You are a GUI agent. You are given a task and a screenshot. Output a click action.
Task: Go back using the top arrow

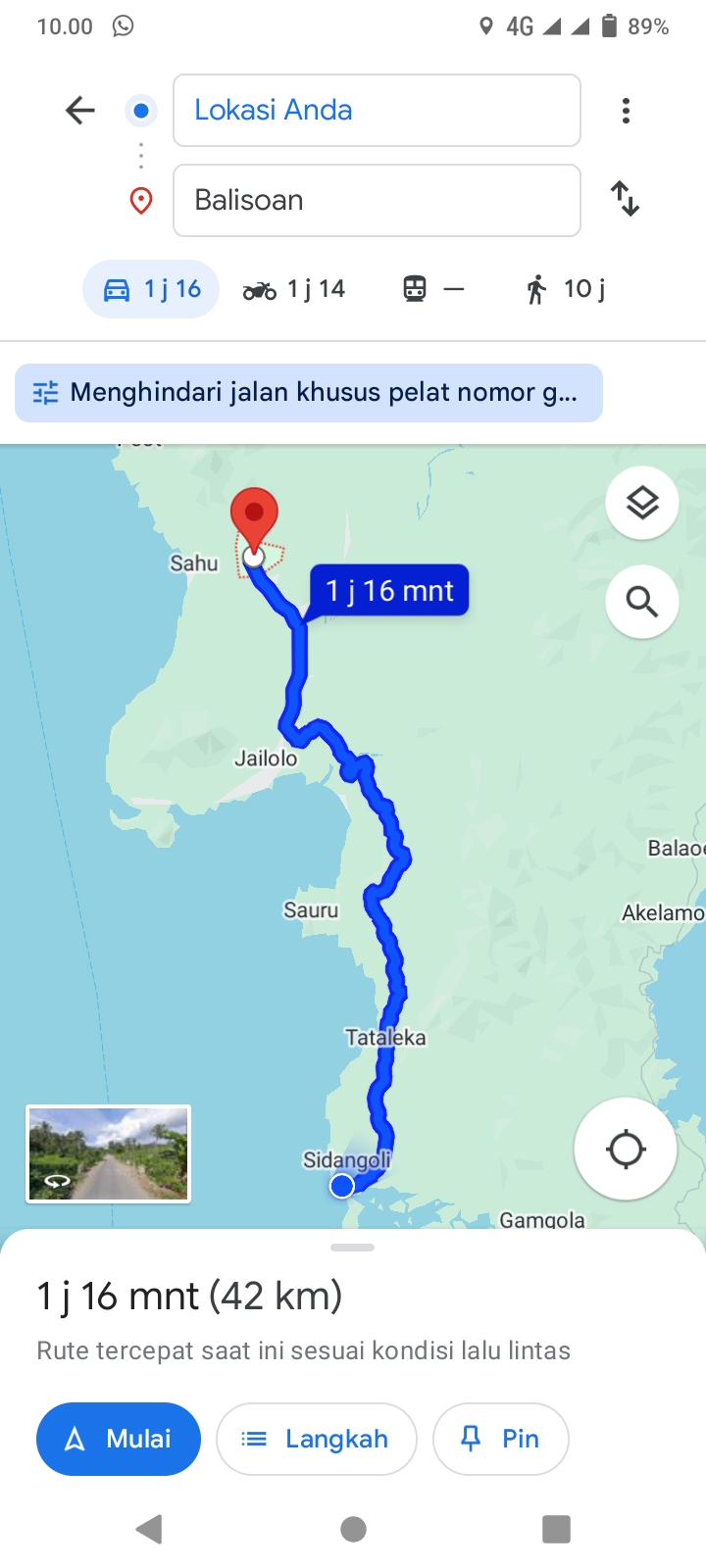coord(80,110)
